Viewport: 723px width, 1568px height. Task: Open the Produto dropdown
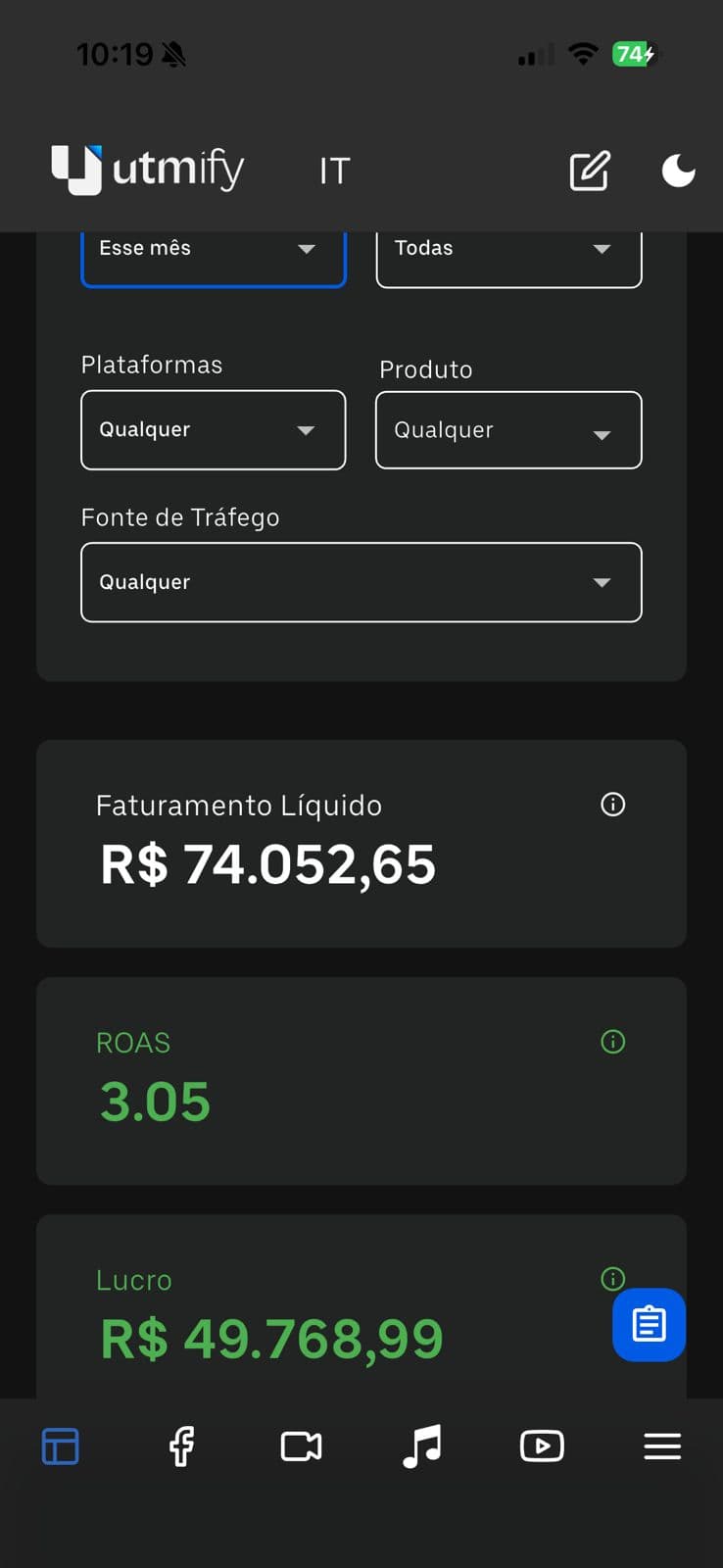[508, 430]
